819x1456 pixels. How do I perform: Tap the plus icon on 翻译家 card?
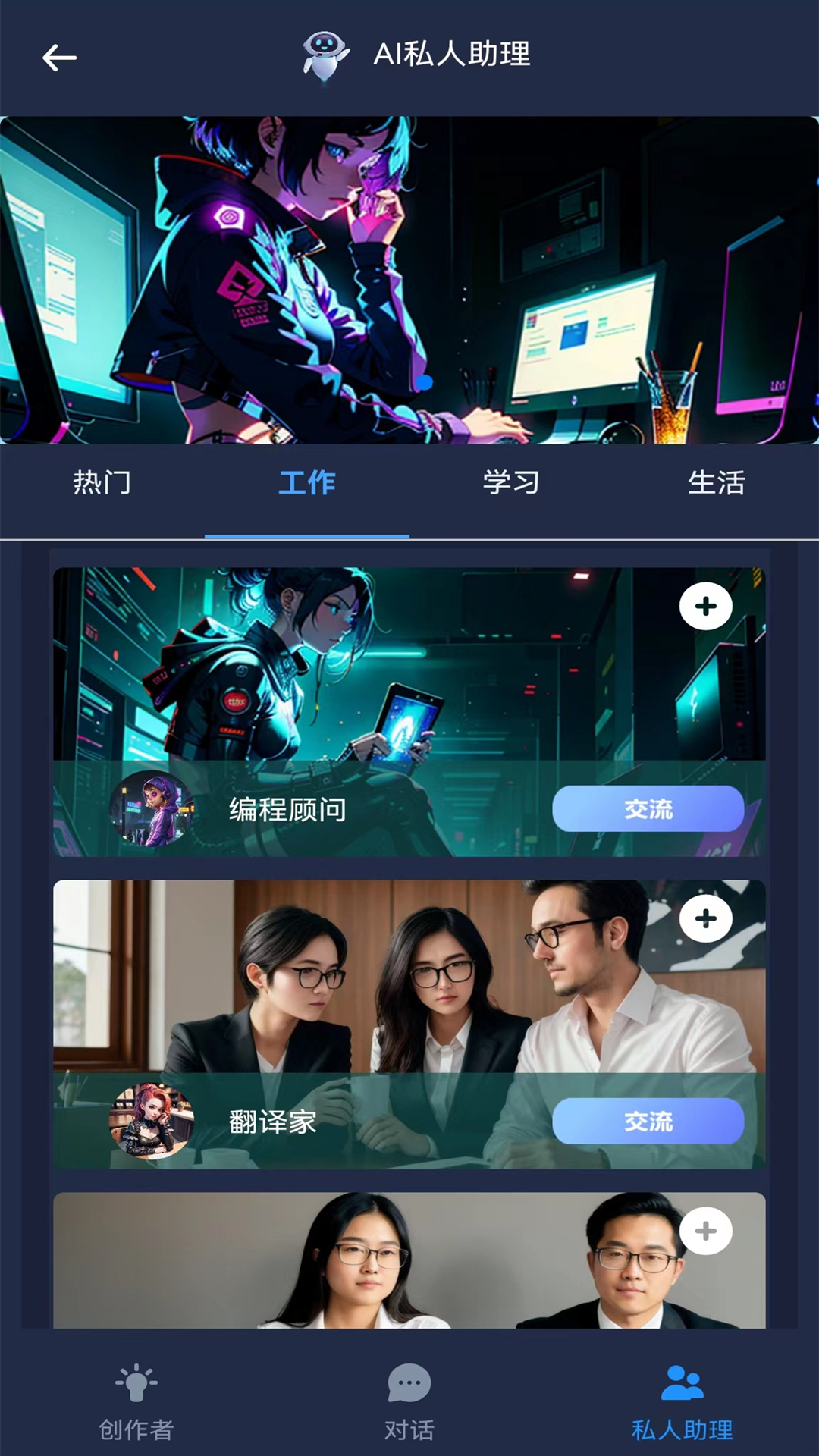click(x=705, y=918)
